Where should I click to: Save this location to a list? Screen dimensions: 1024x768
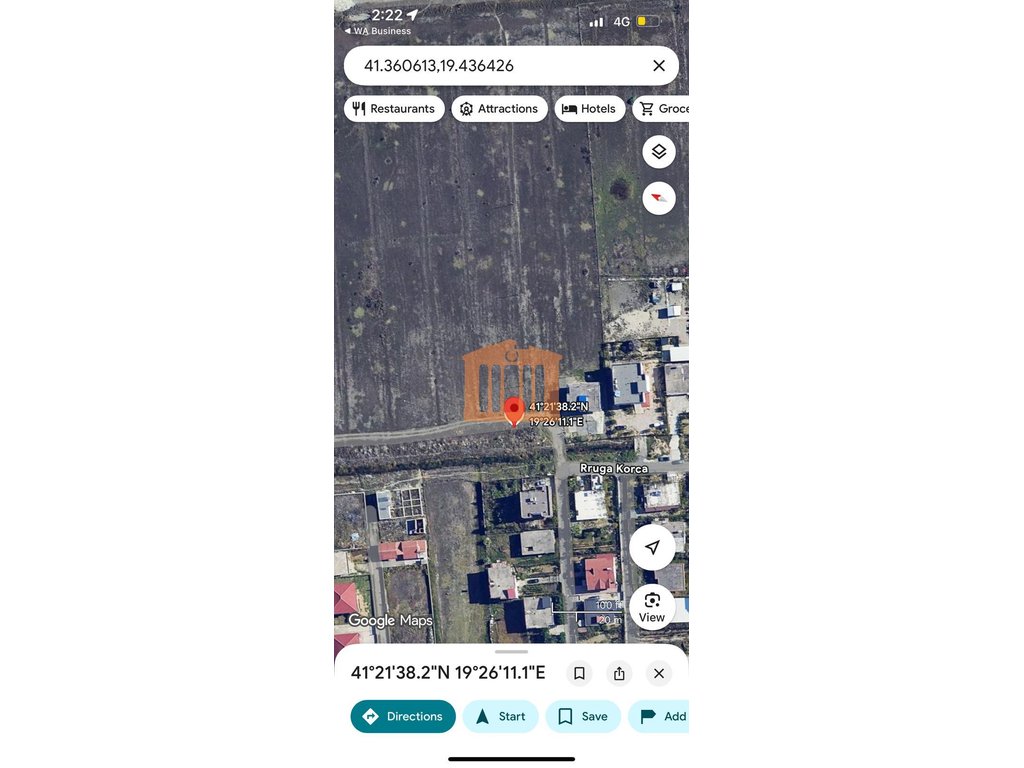pos(583,716)
